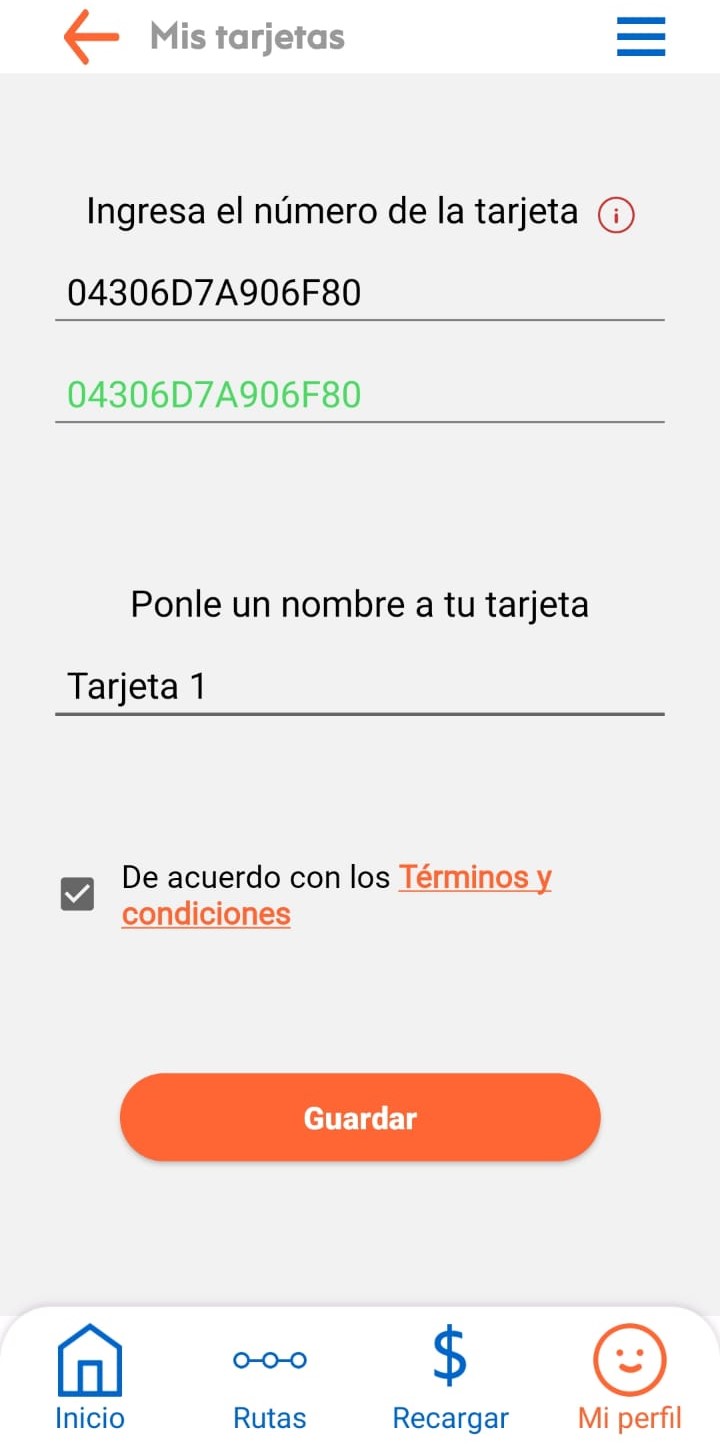
Task: Switch to the Rutas tab
Action: pyautogui.click(x=270, y=1377)
